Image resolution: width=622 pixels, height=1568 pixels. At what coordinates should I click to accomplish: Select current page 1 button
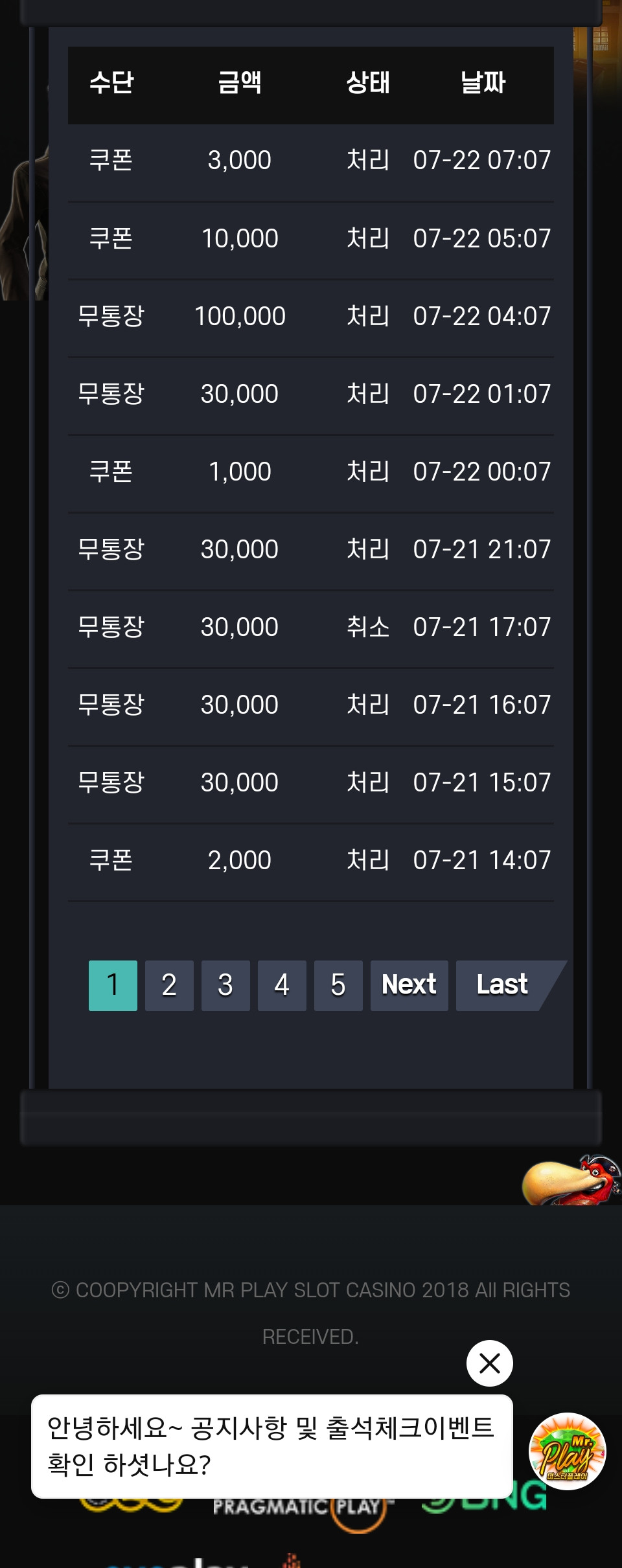pyautogui.click(x=113, y=985)
